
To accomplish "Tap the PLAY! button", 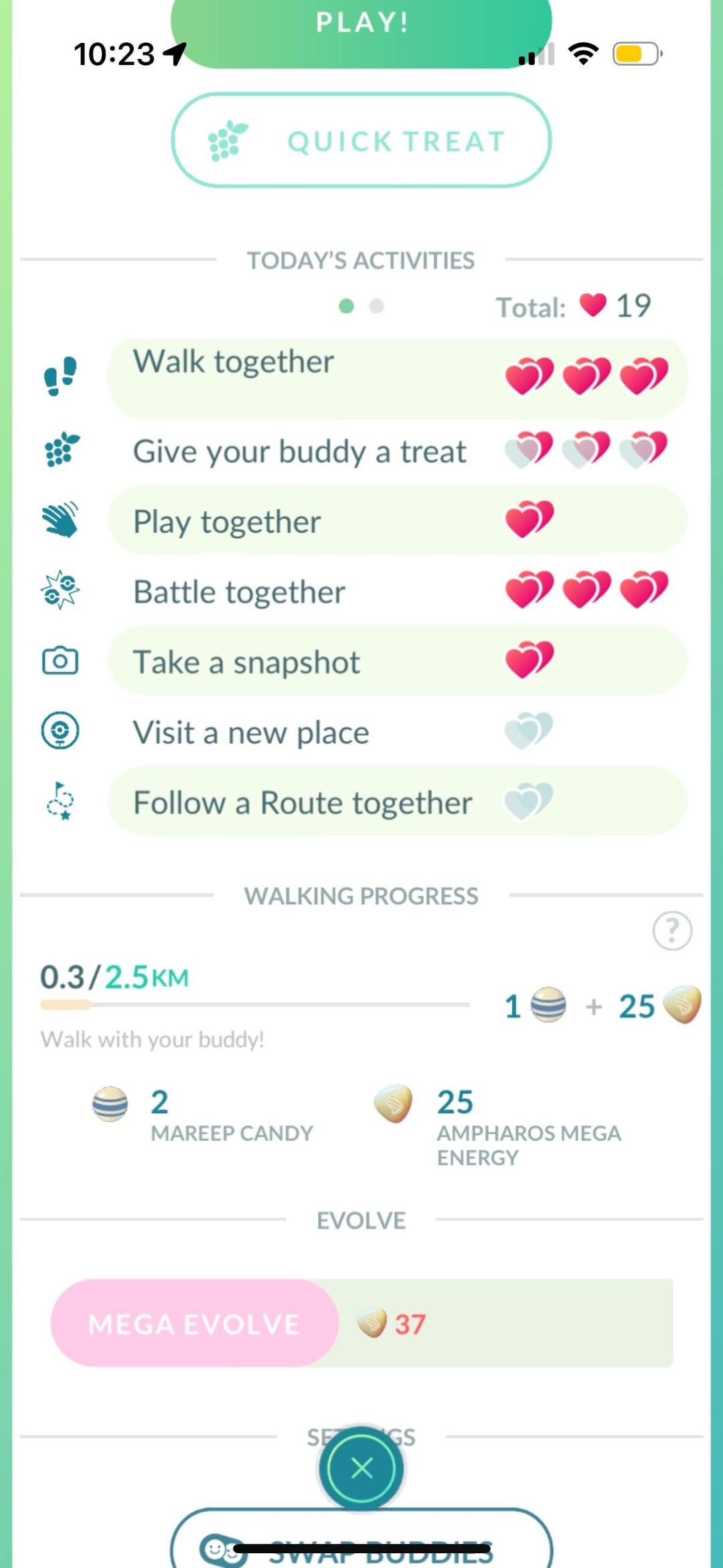I will coord(361,27).
